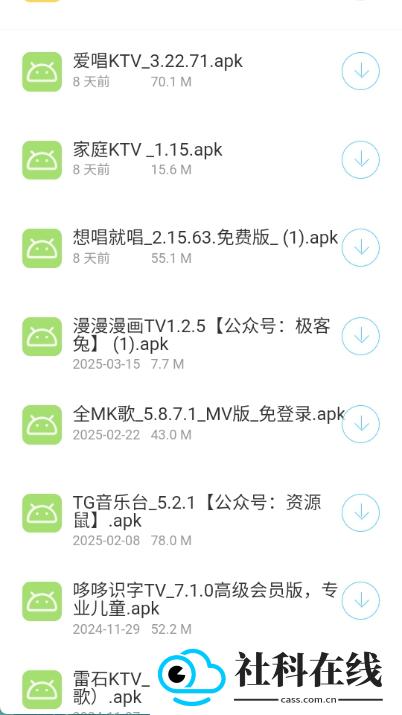402x715 pixels.
Task: Download 爱唱KTV_3.22.71.apk
Action: [x=361, y=71]
